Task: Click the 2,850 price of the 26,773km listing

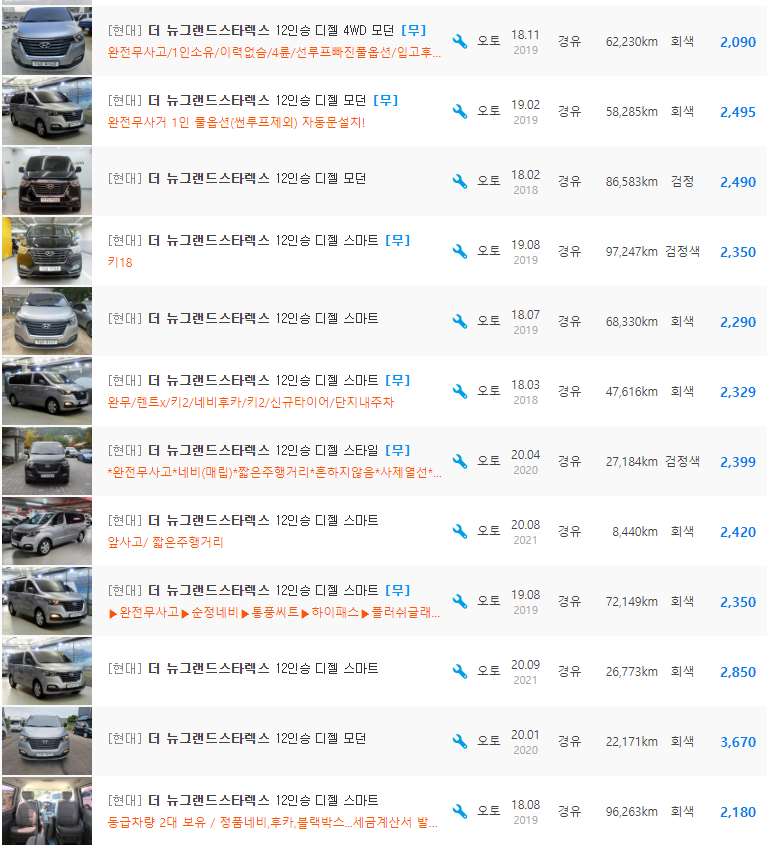Action: click(x=736, y=670)
